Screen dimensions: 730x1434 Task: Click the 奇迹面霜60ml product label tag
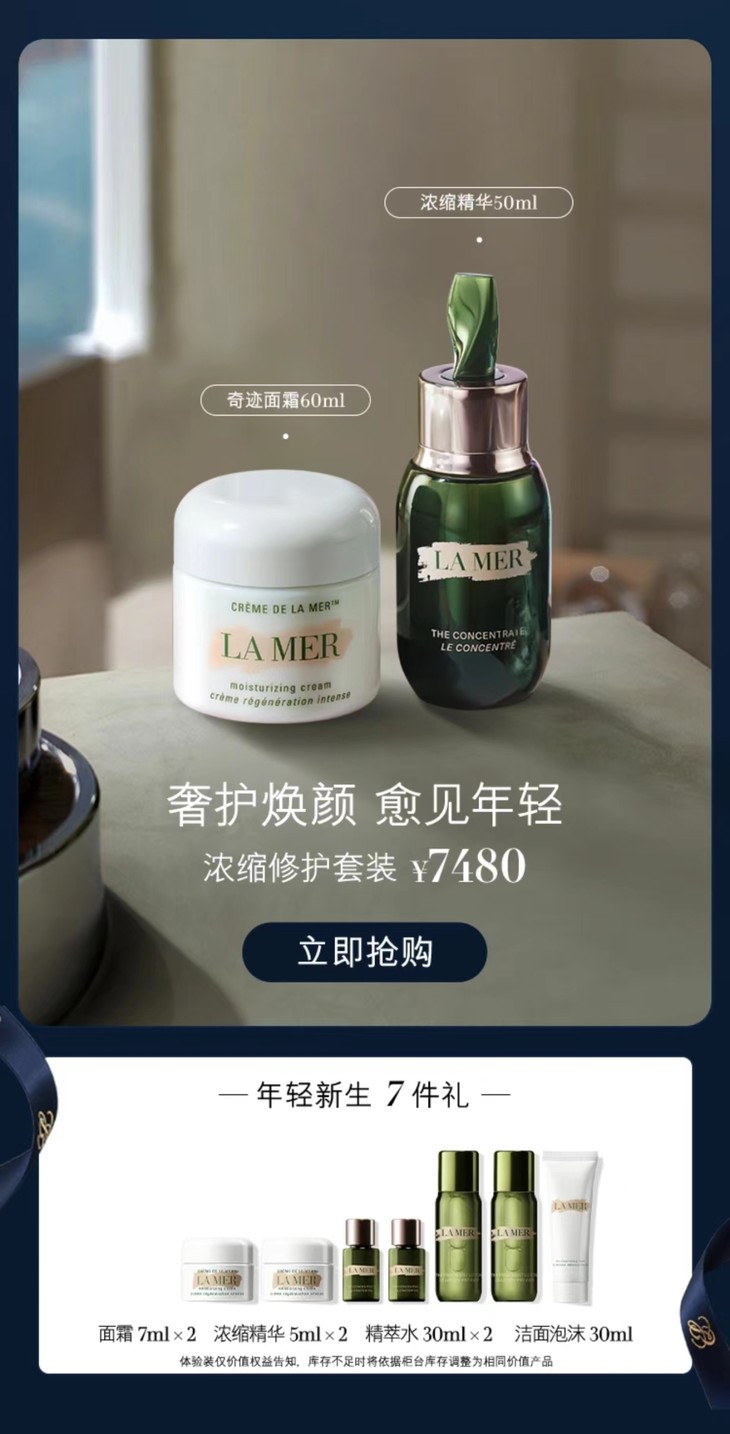click(x=284, y=403)
